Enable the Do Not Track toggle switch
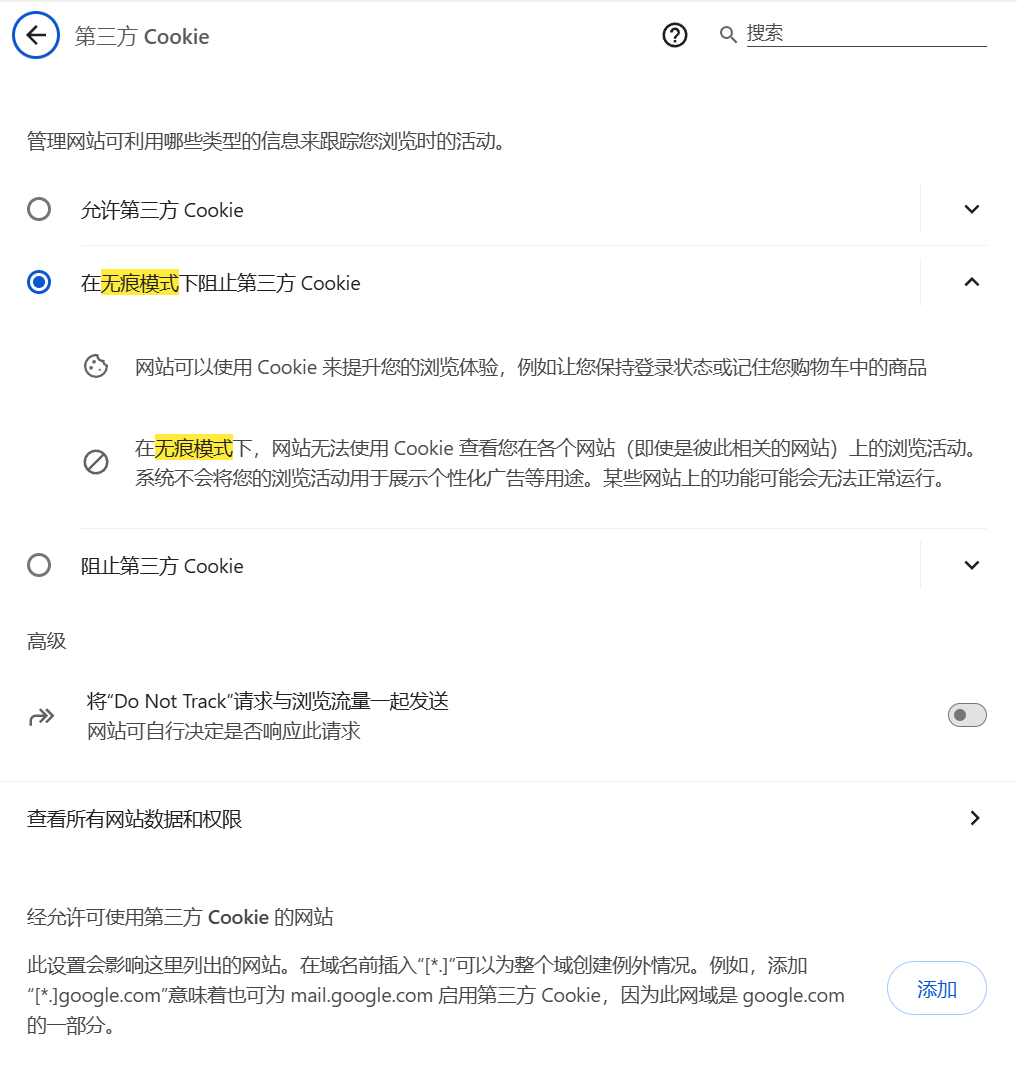This screenshot has width=1017, height=1083. click(x=966, y=714)
